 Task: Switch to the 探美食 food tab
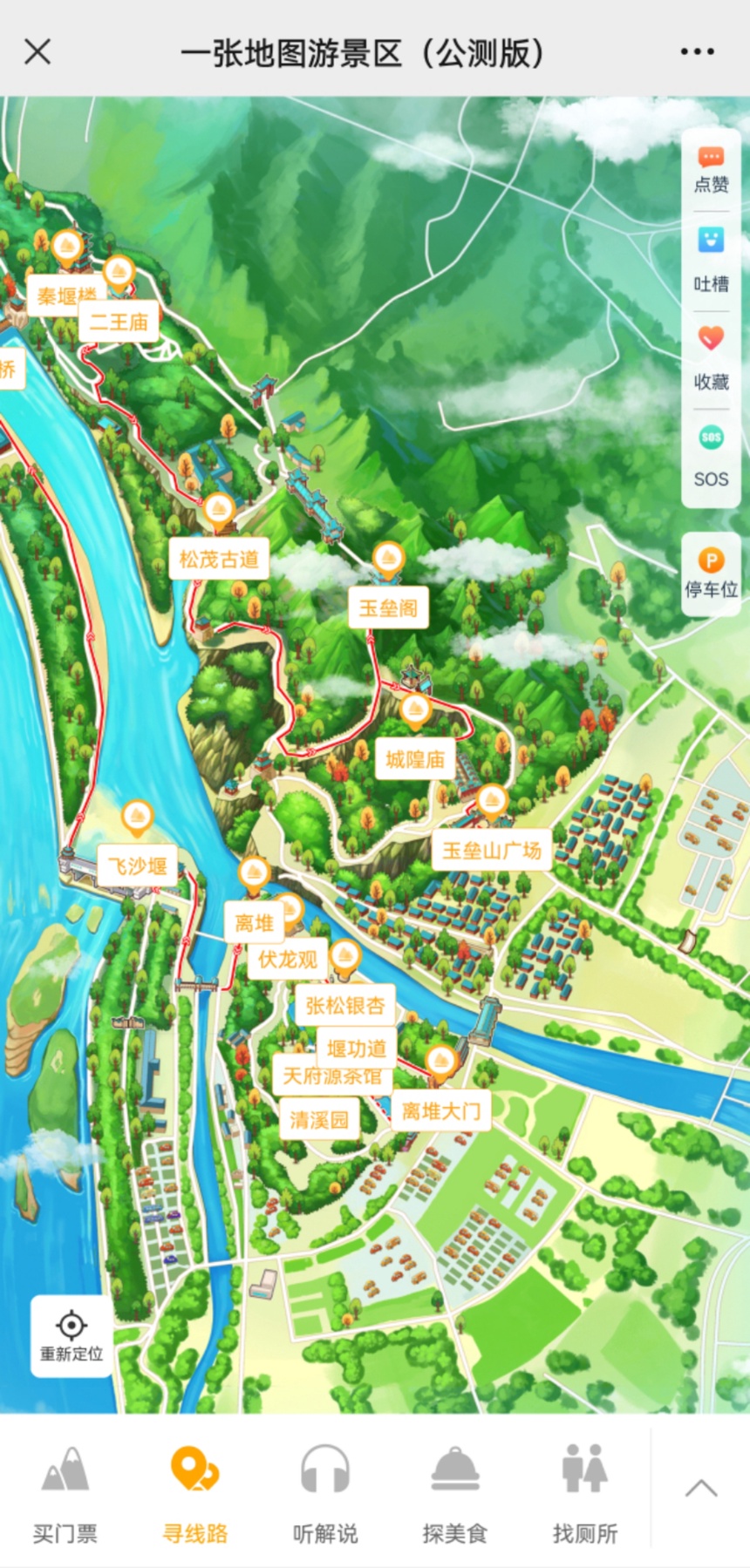click(x=454, y=1494)
